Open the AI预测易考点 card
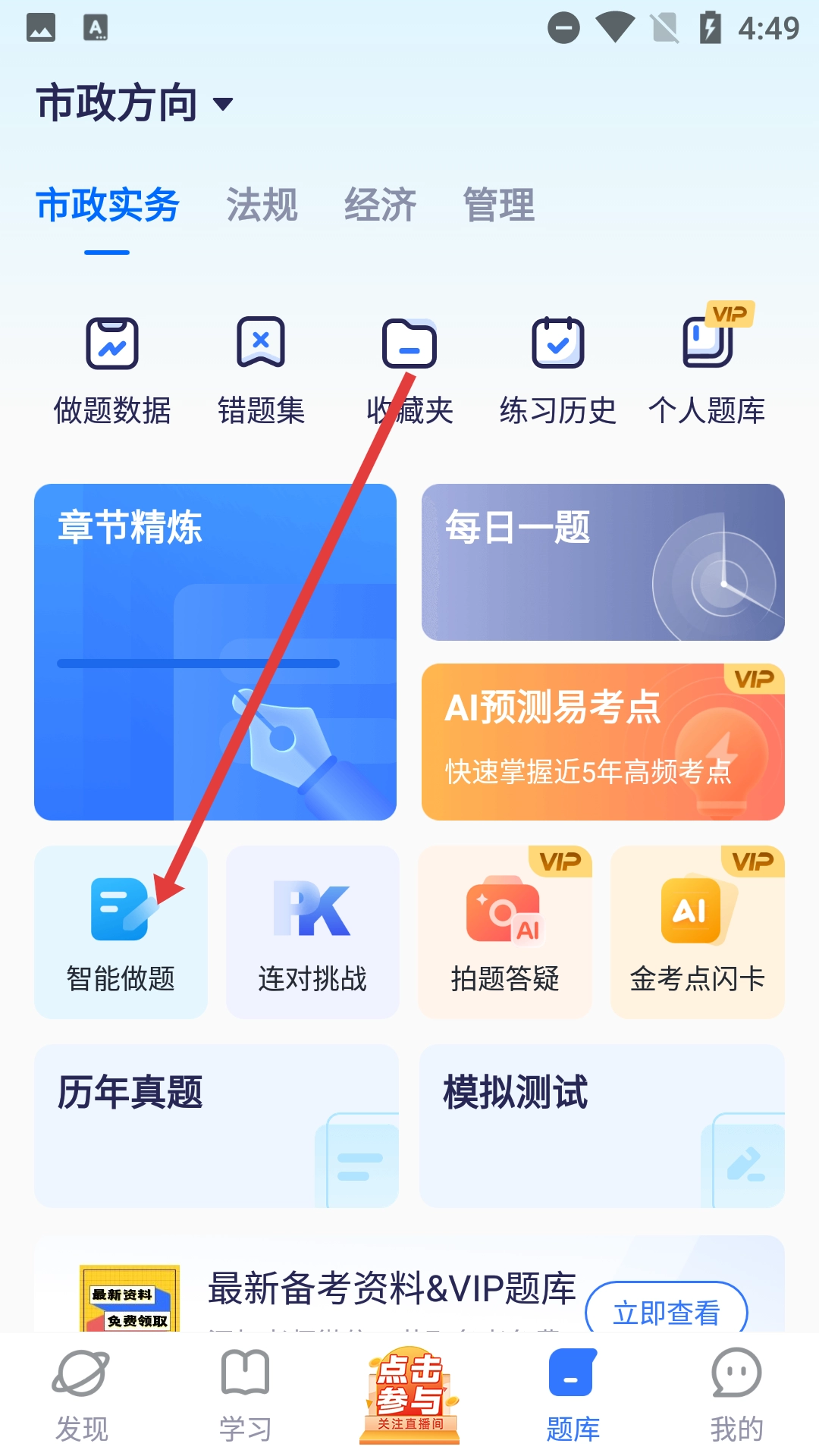This screenshot has height=1456, width=819. click(603, 742)
